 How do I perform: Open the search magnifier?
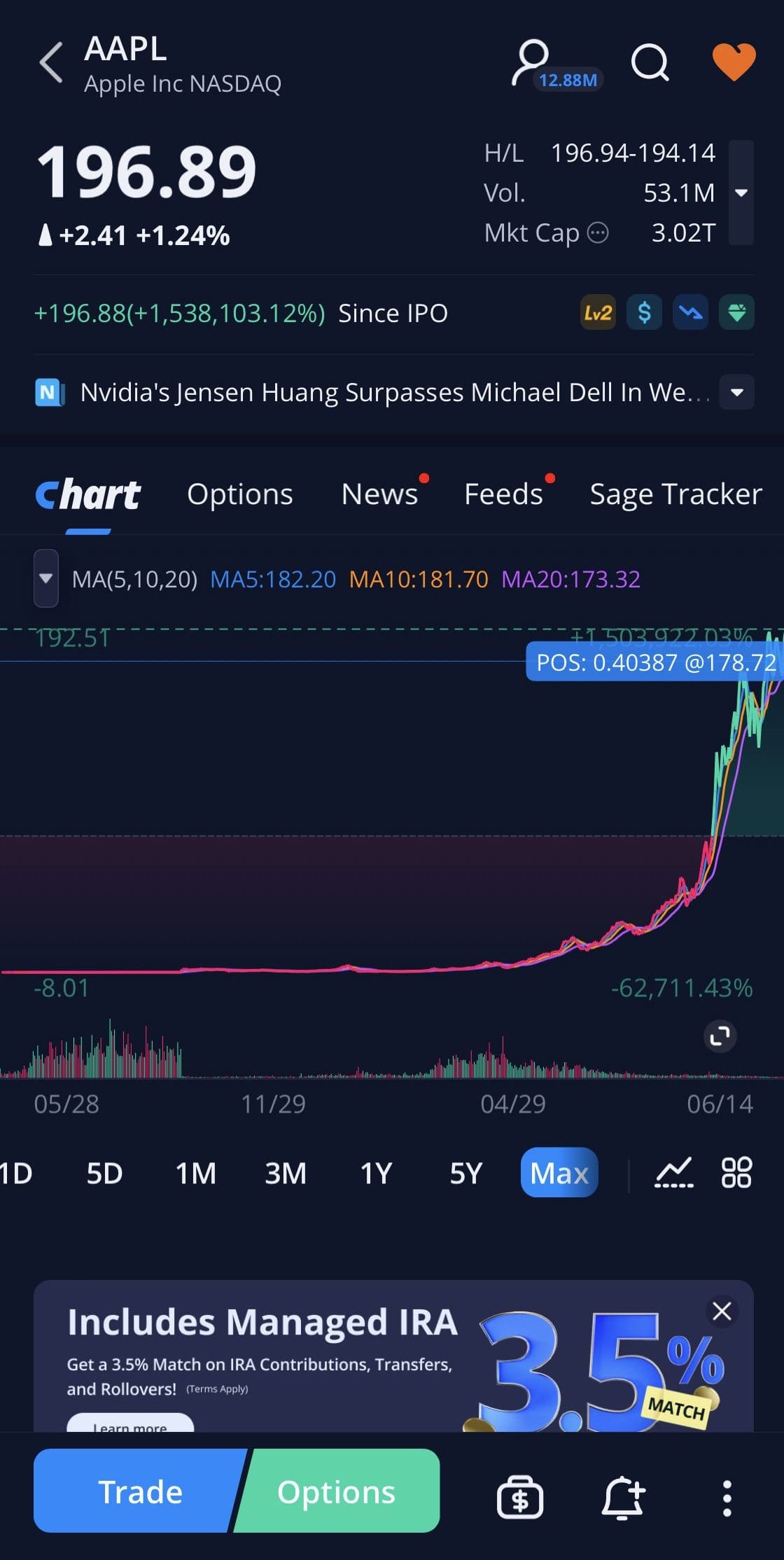coord(650,63)
